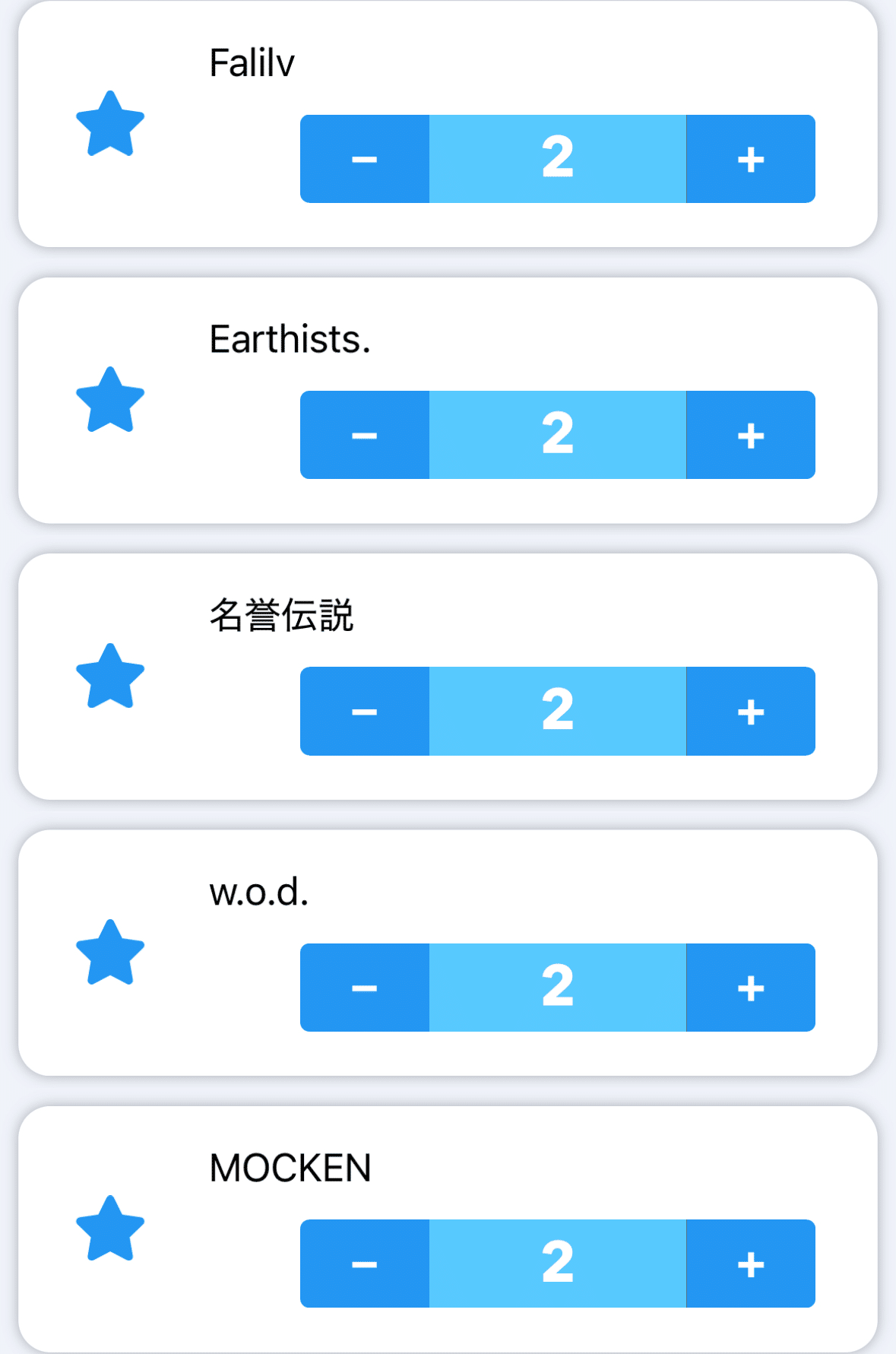Increase the w.o.d. count
The image size is (896, 1354).
point(751,988)
